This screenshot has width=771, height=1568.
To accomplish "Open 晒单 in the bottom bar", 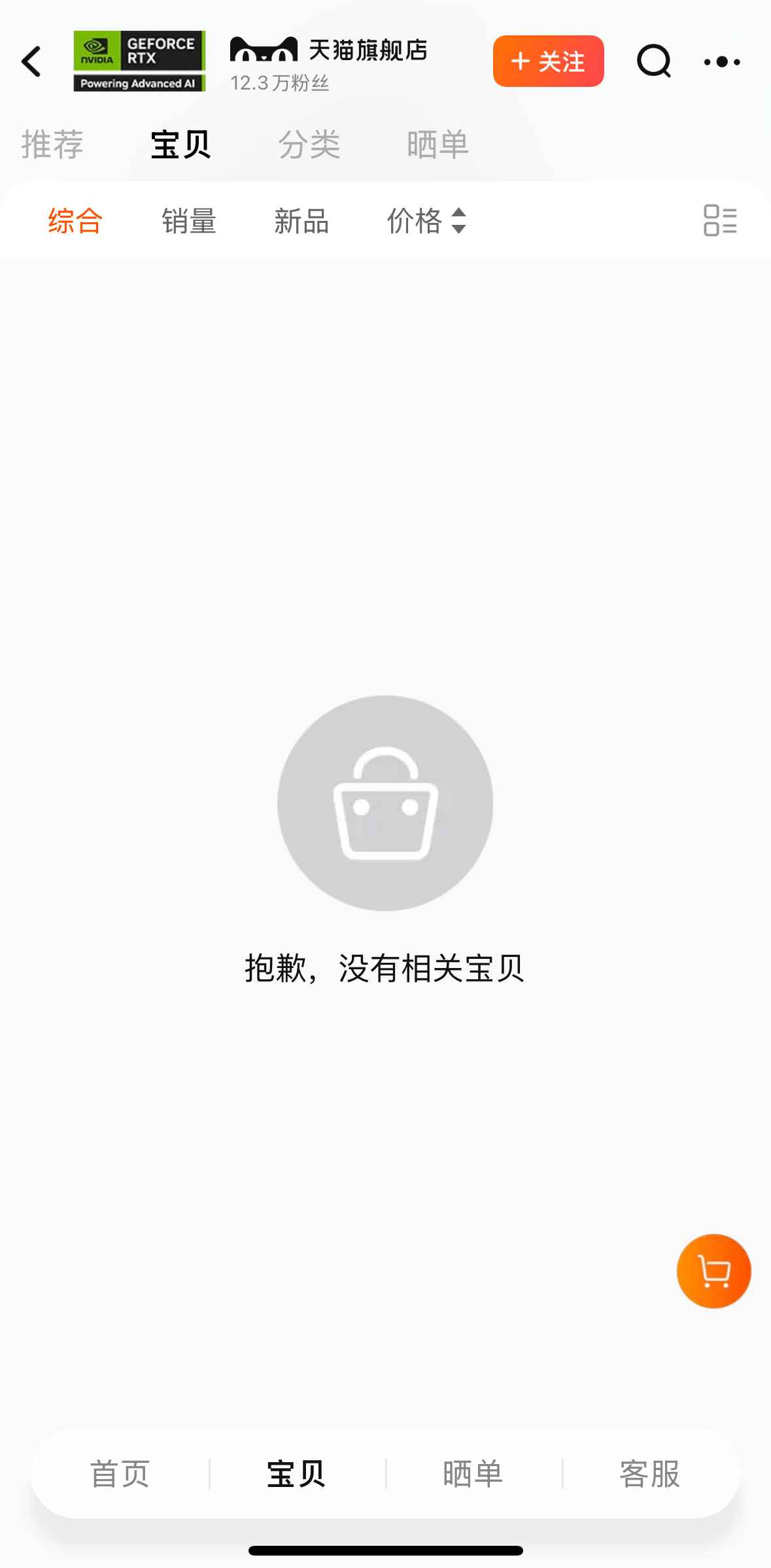I will (473, 1474).
